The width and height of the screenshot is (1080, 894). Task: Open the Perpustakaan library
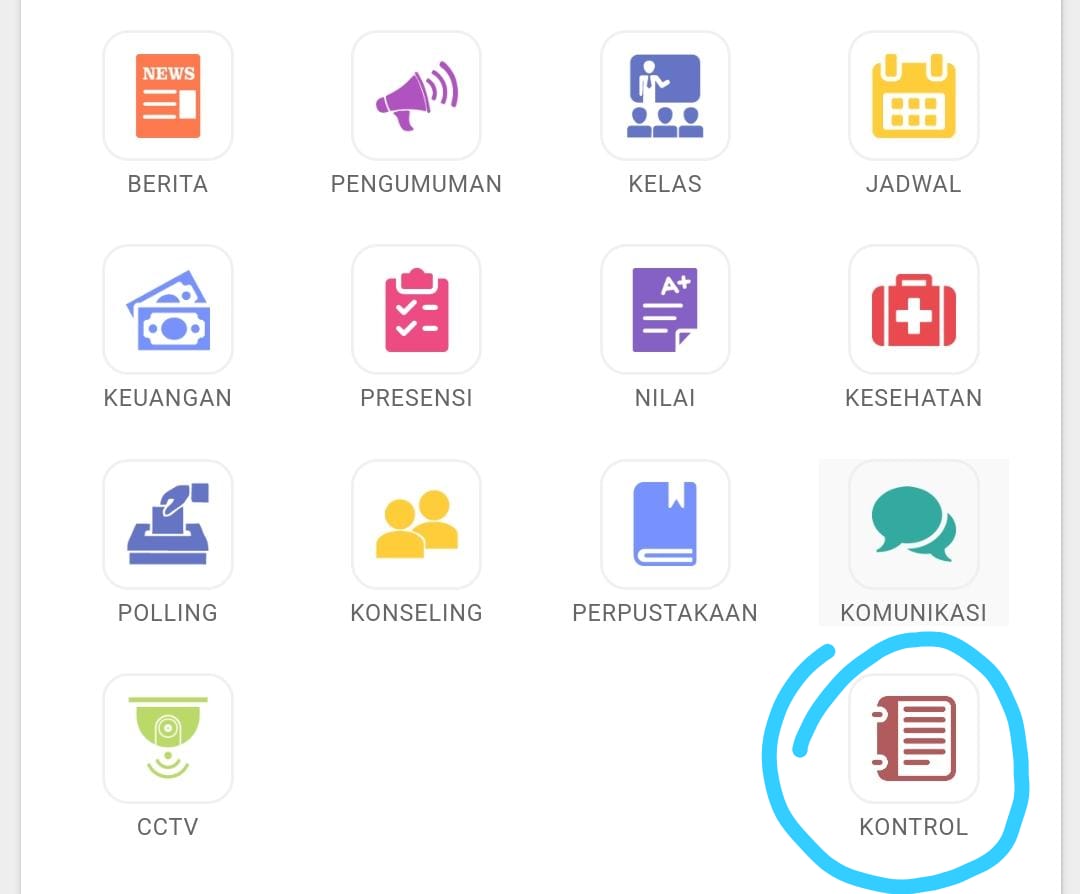coord(665,525)
